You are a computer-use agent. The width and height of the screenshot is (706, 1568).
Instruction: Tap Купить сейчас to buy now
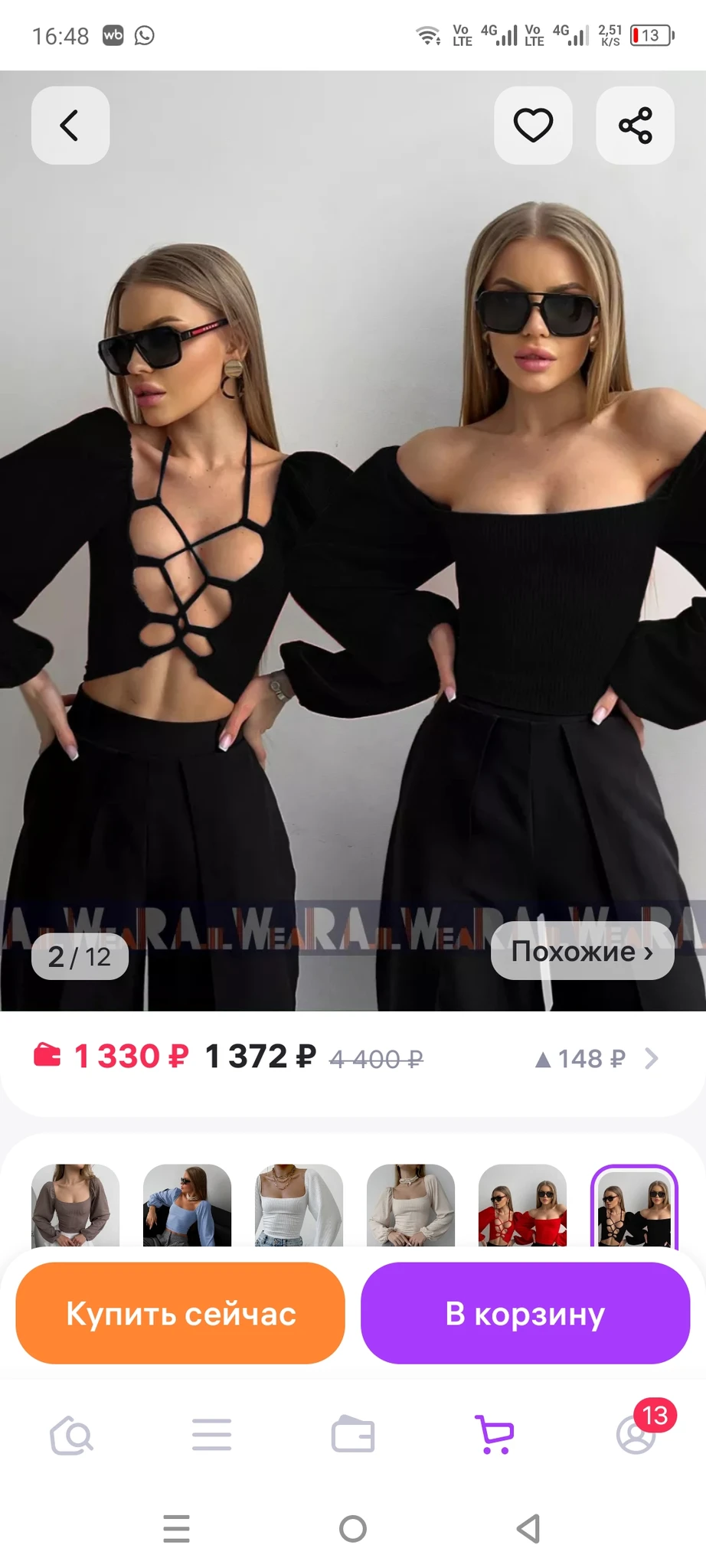point(180,1313)
